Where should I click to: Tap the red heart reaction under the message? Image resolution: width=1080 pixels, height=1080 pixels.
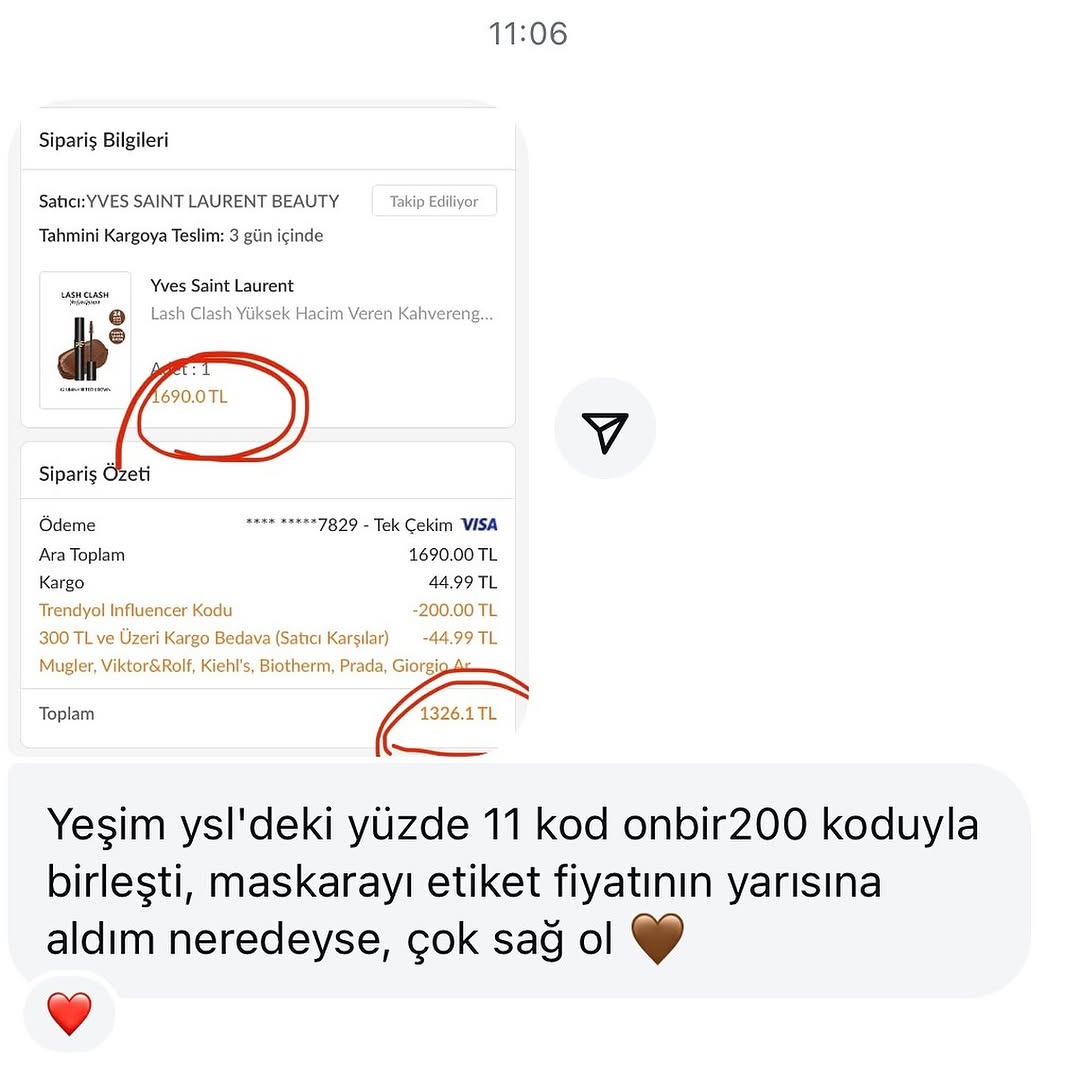(x=70, y=1014)
